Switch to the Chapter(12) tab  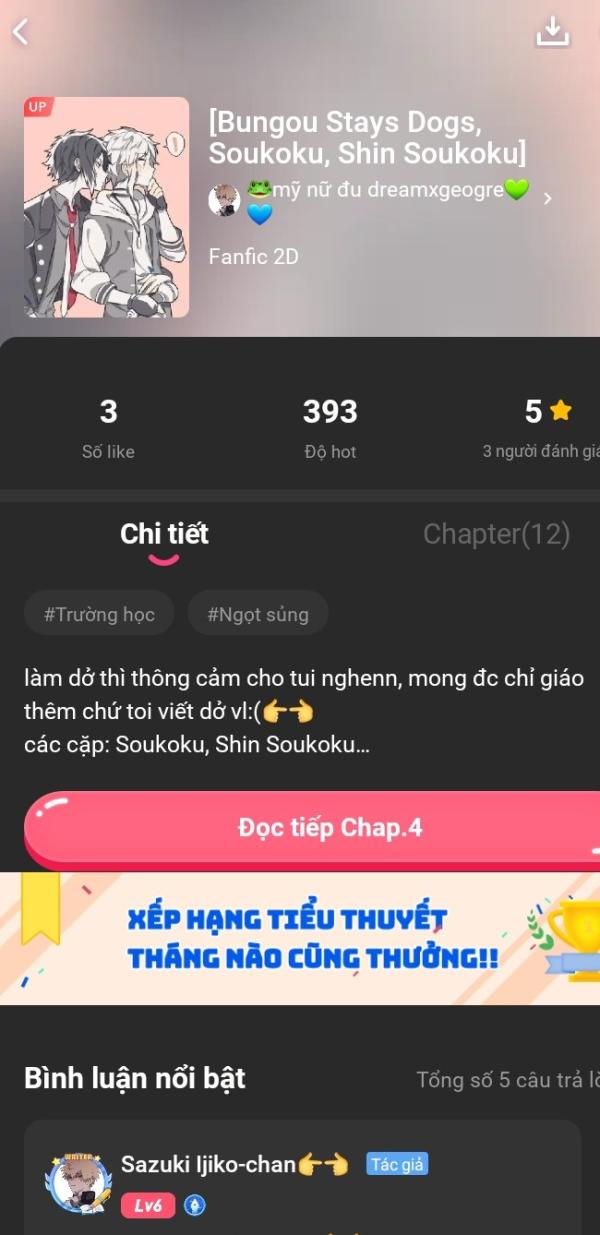(496, 534)
